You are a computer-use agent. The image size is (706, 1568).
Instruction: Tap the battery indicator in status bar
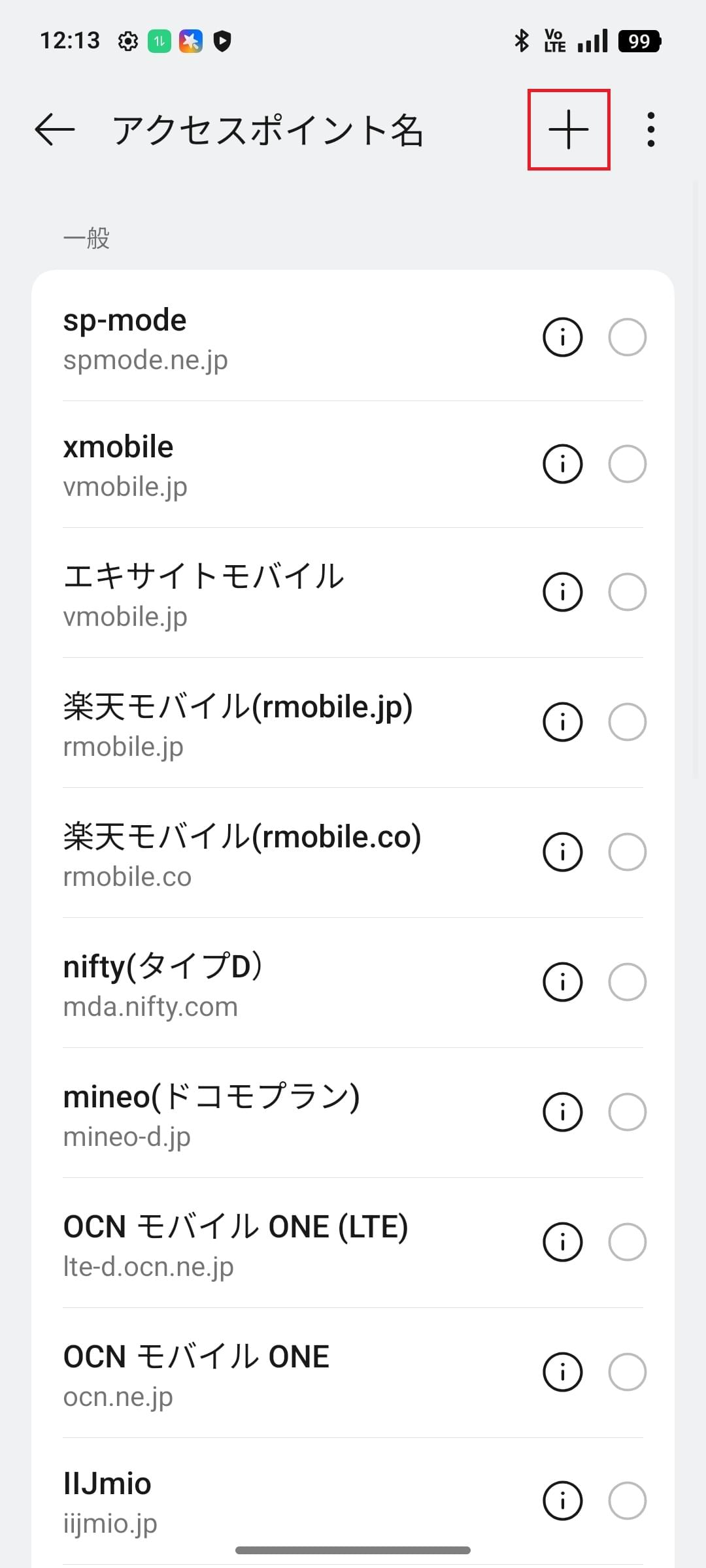tap(639, 41)
